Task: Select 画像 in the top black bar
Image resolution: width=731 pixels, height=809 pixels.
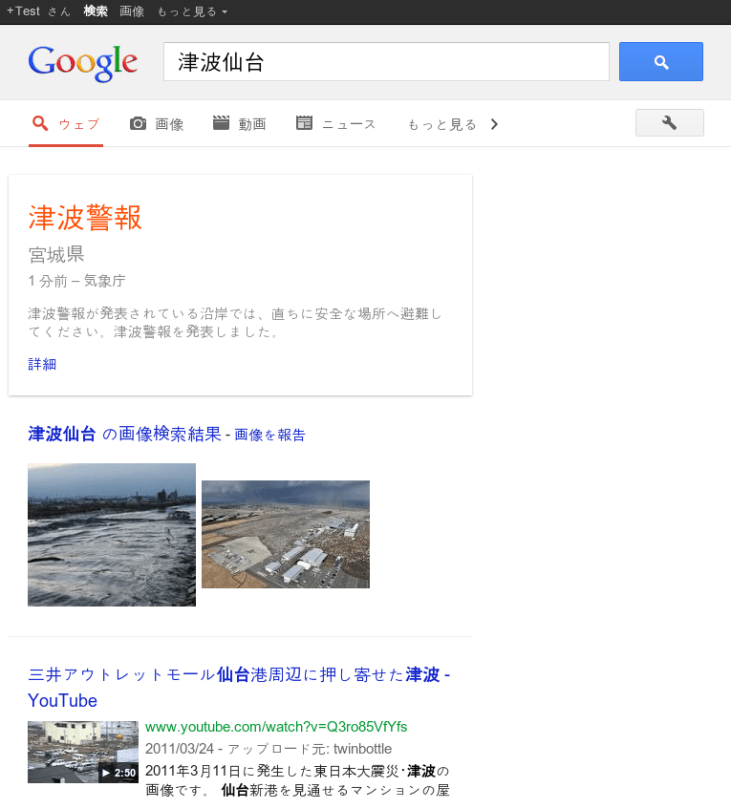Action: click(x=132, y=11)
